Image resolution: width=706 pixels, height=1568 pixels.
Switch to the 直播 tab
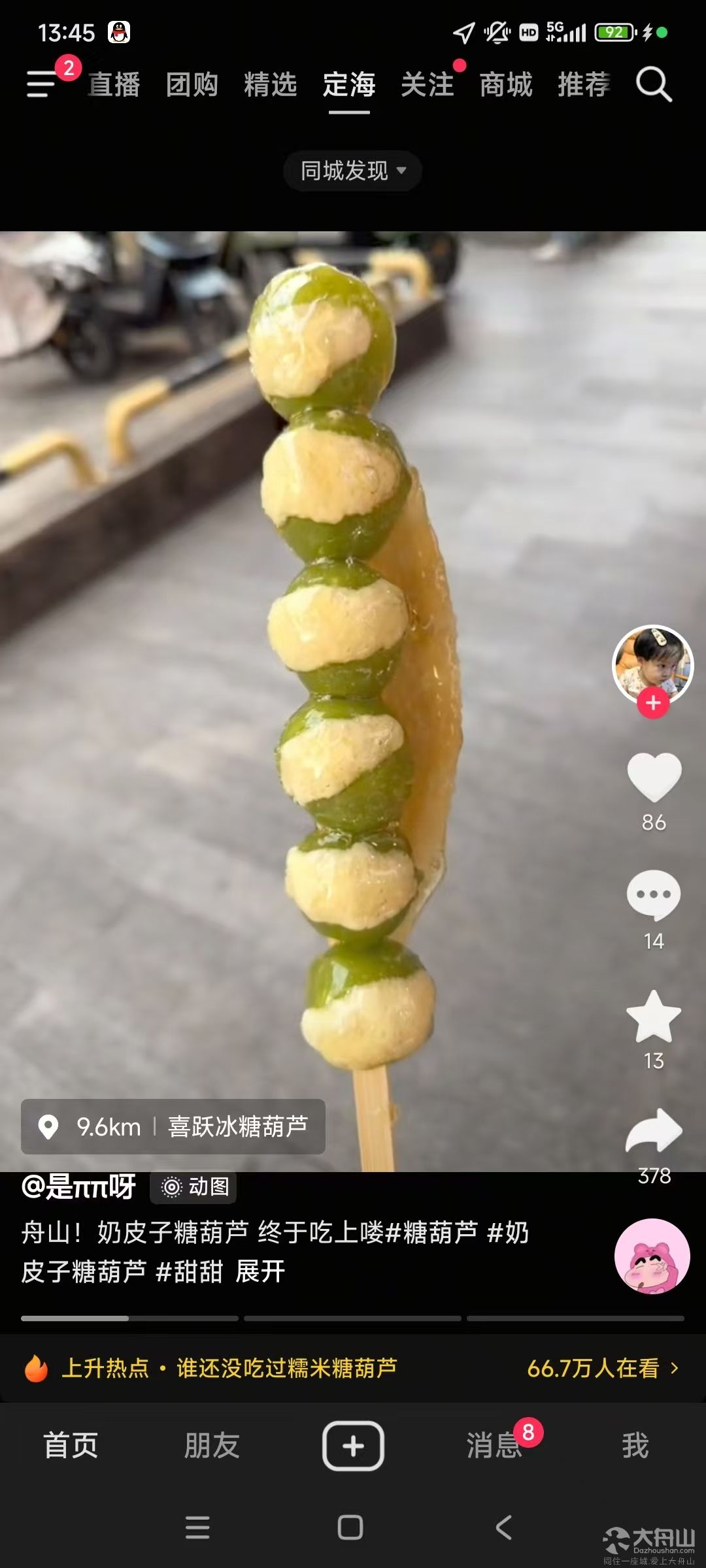tap(114, 85)
